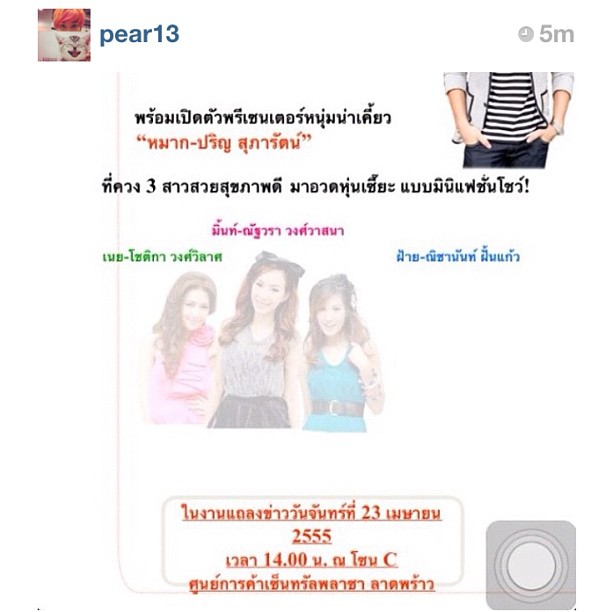Open the AssistiveTouch floating button

[x=531, y=565]
